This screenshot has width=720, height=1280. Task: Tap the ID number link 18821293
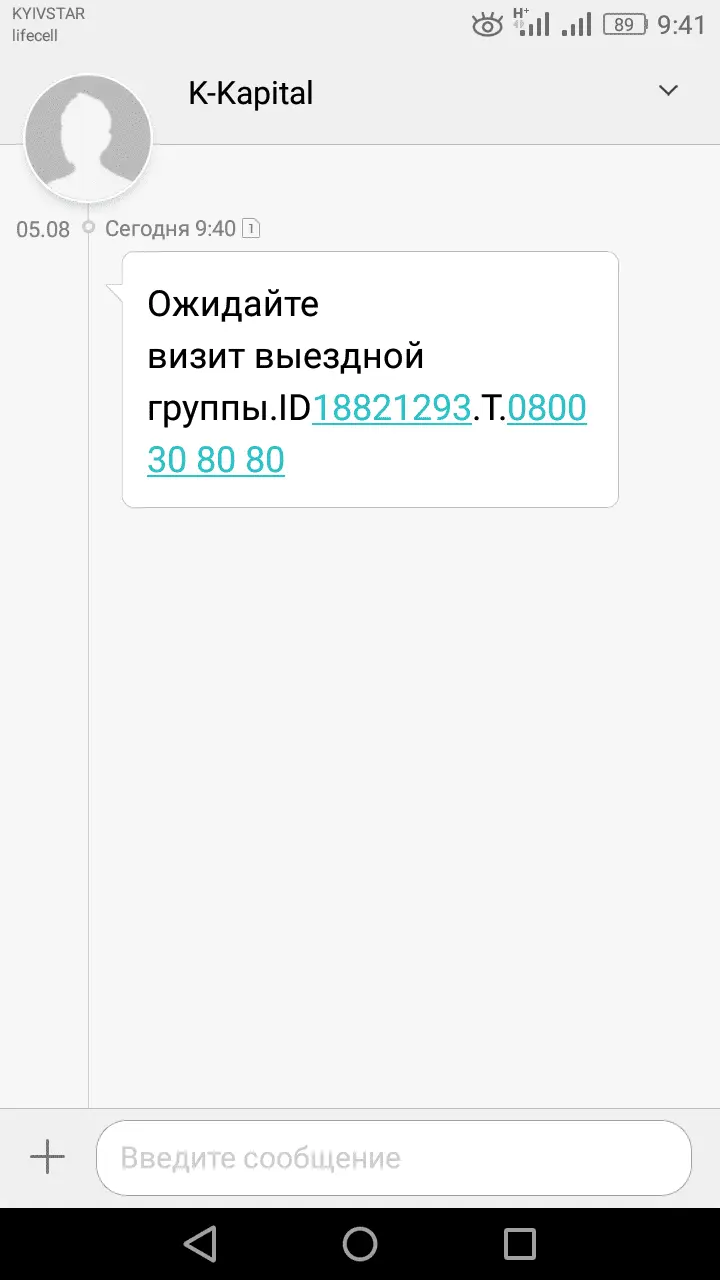[x=391, y=408]
